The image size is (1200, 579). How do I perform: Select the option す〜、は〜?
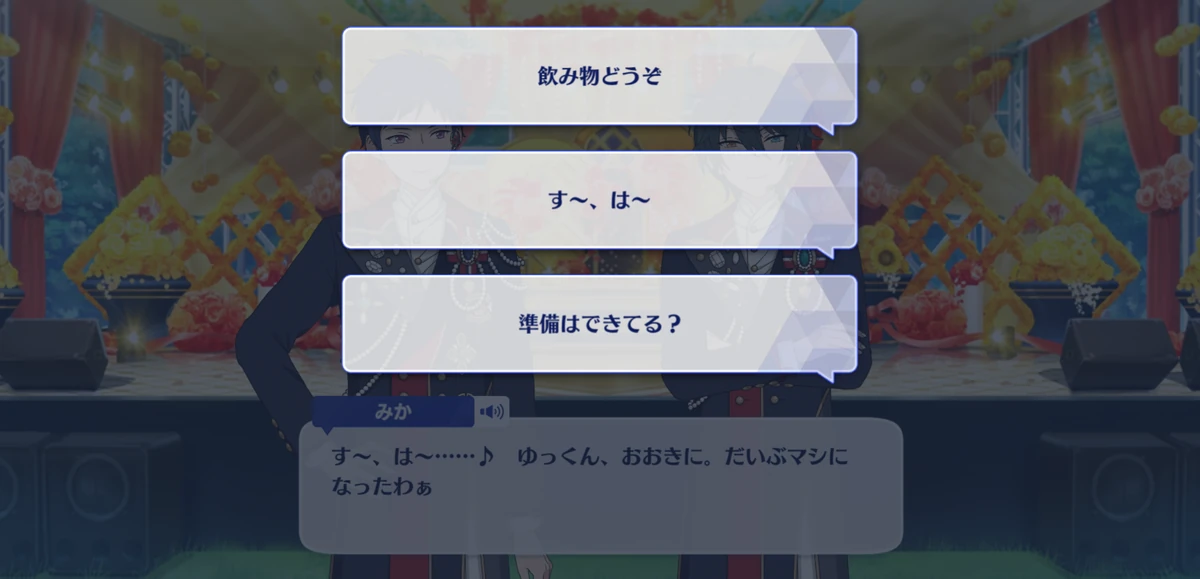point(599,200)
